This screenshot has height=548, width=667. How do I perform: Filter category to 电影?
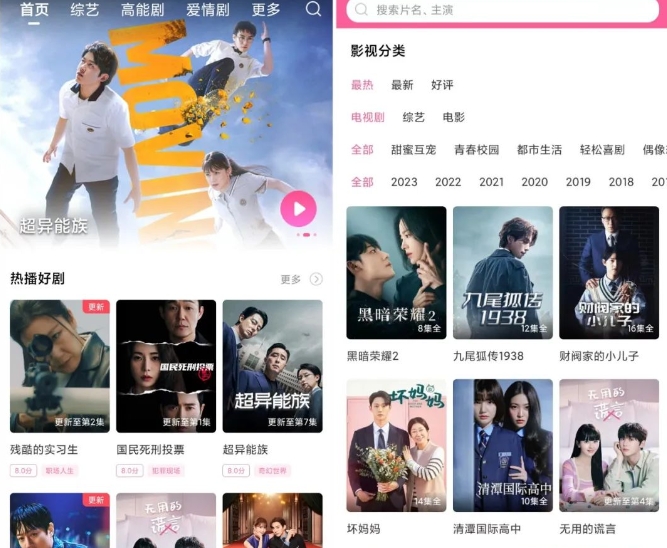click(453, 117)
